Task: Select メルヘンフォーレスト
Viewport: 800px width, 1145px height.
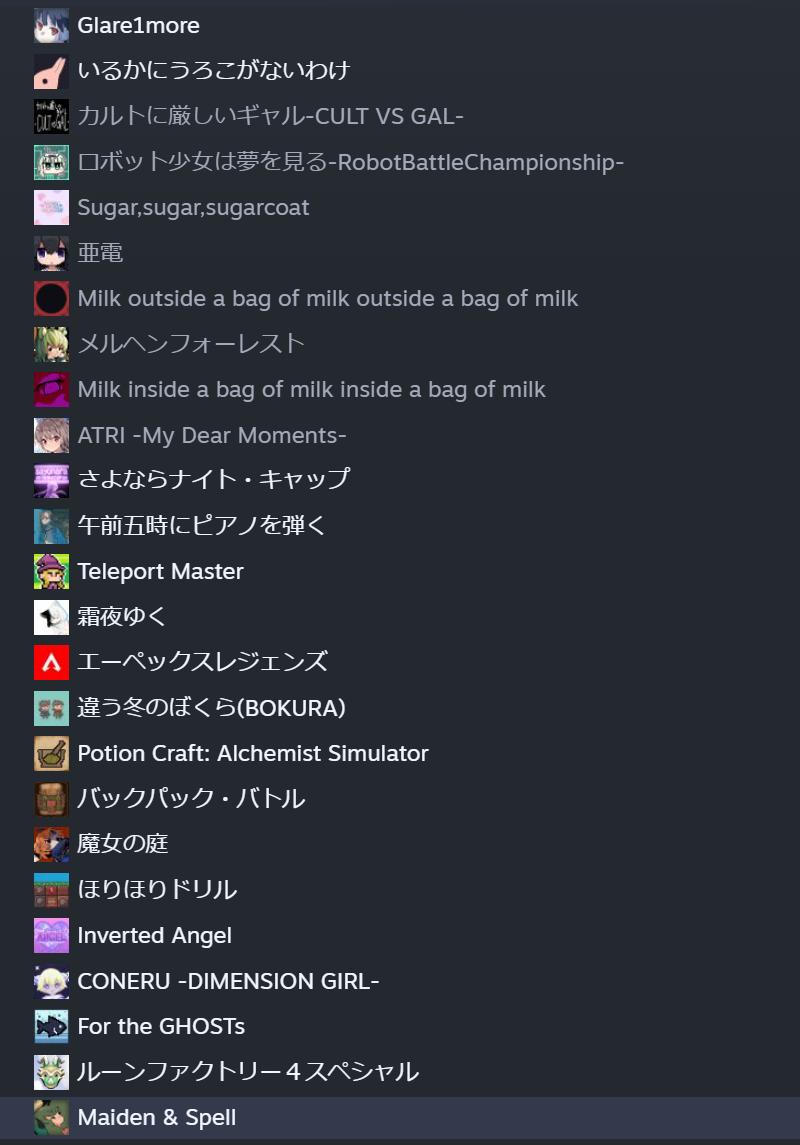Action: click(400, 344)
